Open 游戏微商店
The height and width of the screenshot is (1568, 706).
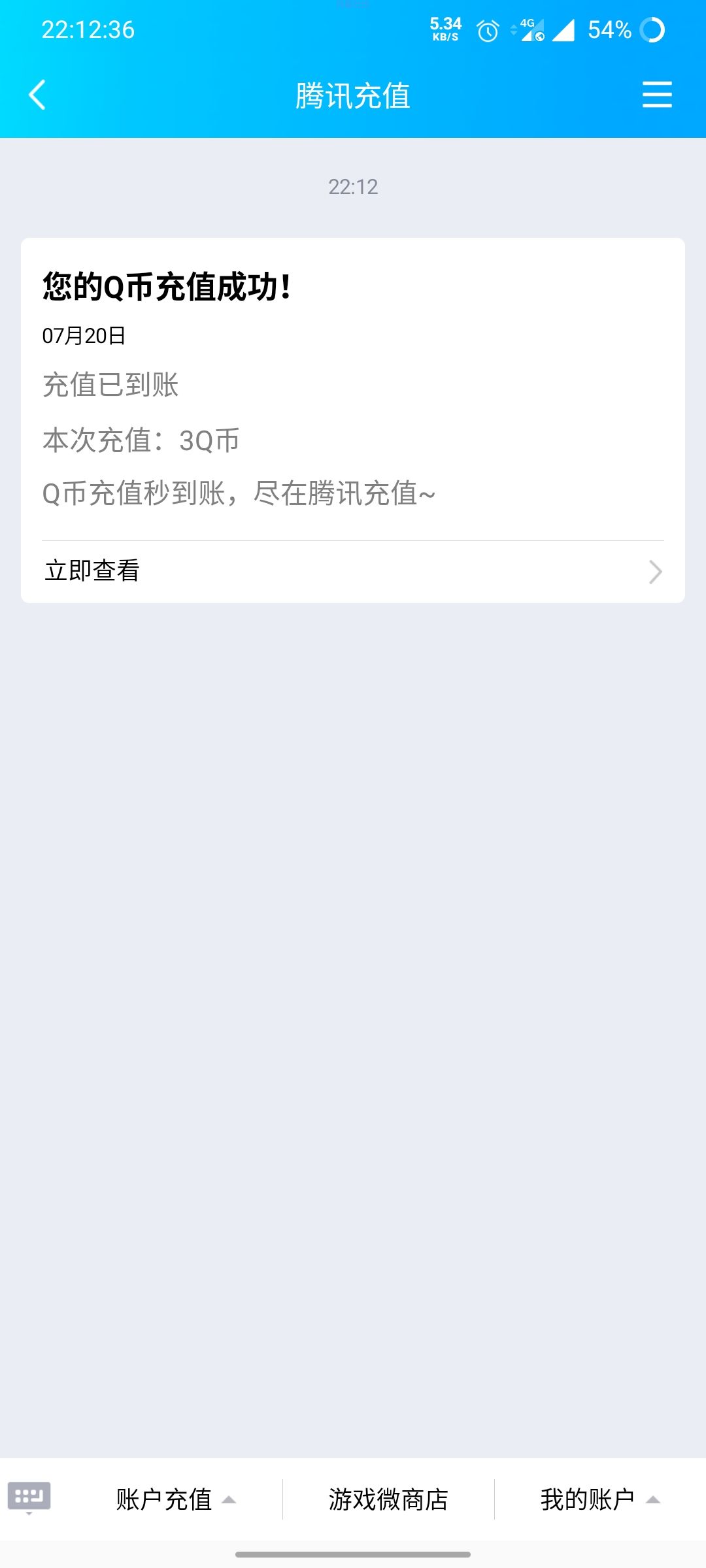click(x=388, y=1499)
